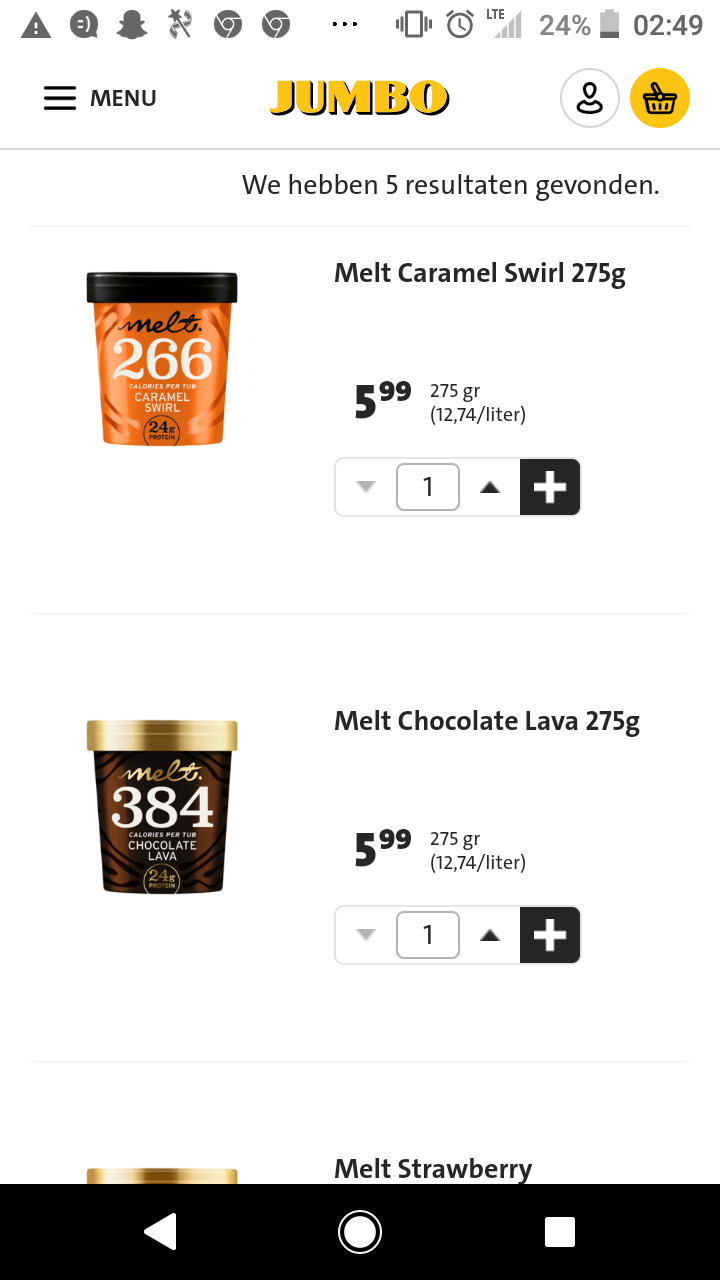Open the Melt Caramel Swirl 275g title
720x1280 pixels.
pos(480,273)
